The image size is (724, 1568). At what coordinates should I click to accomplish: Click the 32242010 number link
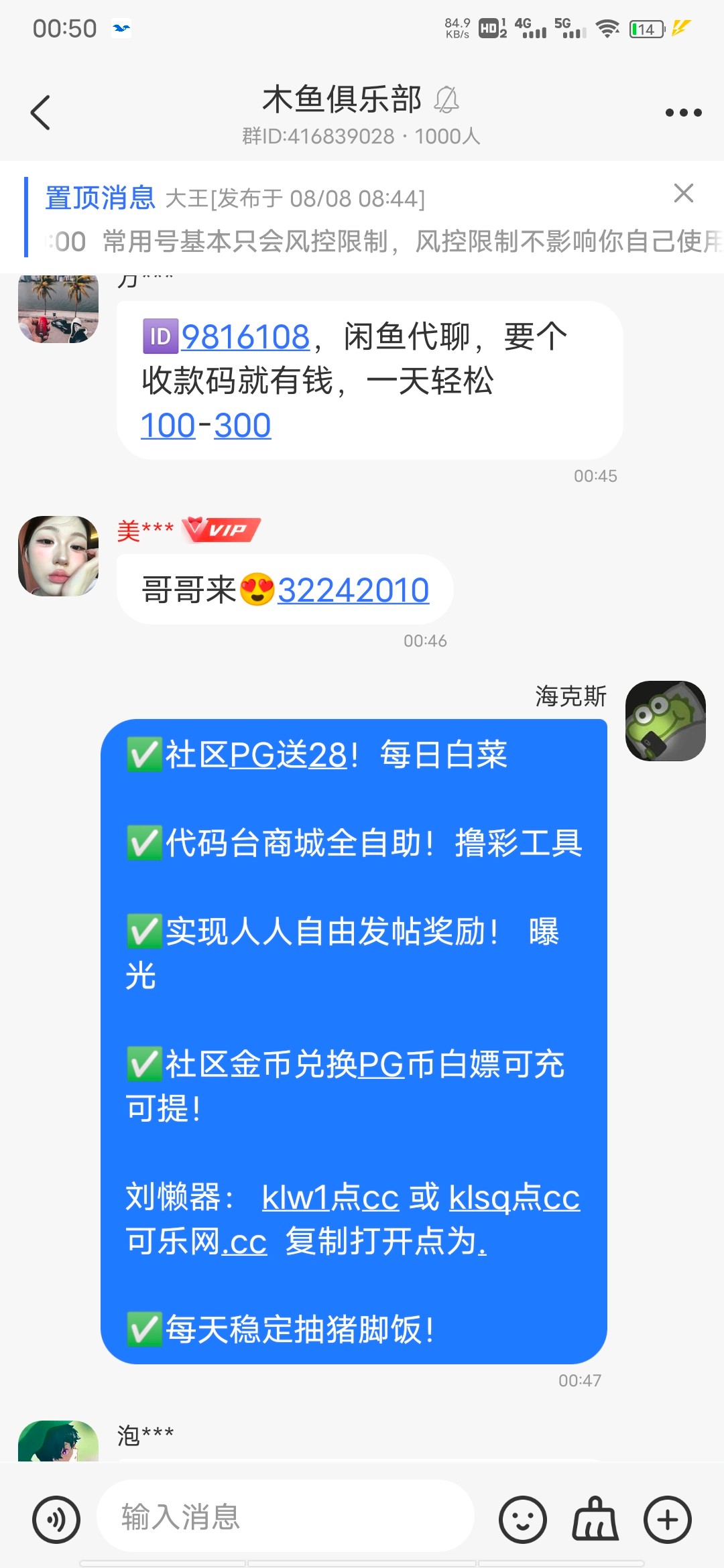(353, 590)
